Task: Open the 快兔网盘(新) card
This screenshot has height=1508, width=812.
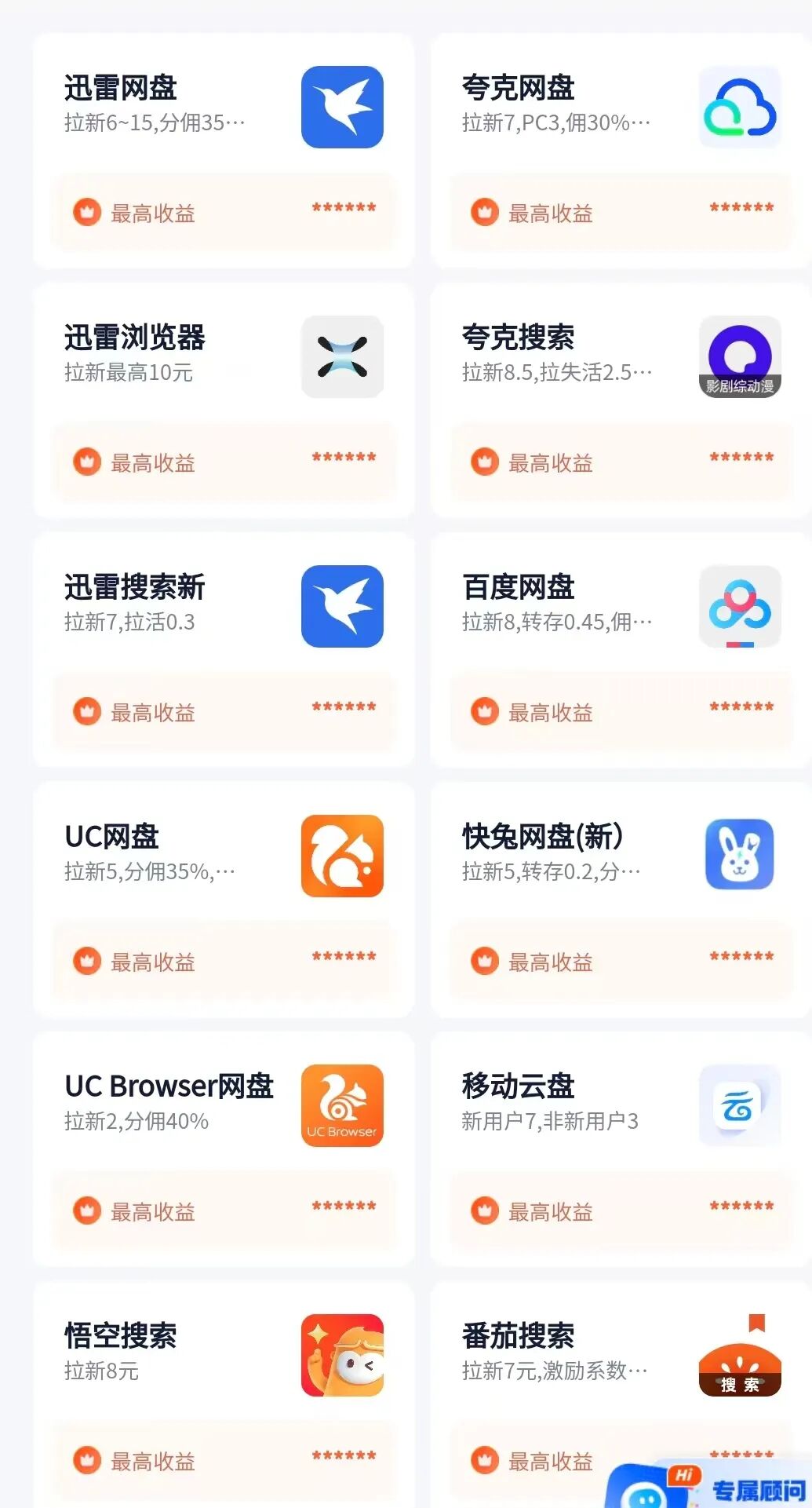Action: (620, 900)
